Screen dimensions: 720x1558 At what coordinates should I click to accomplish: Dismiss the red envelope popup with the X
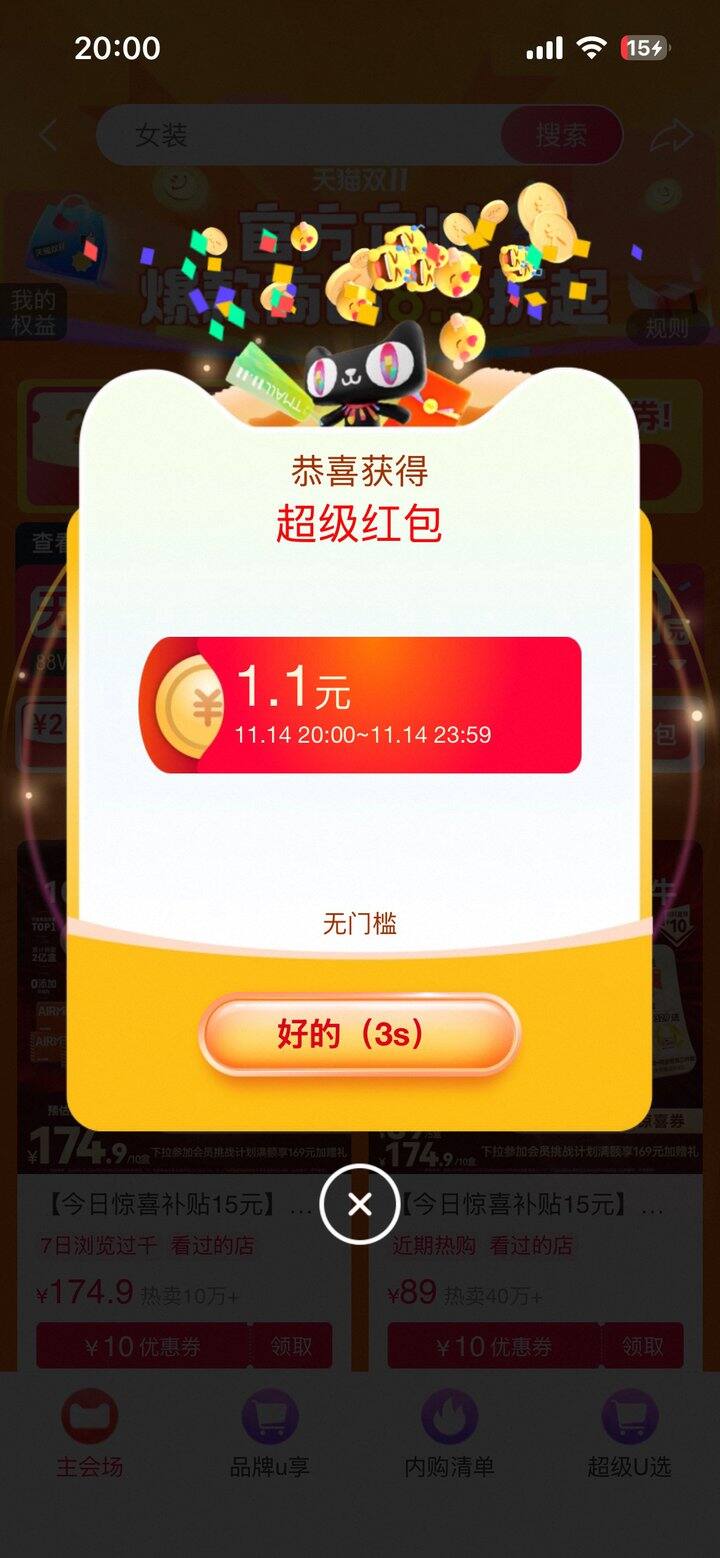pos(359,1204)
